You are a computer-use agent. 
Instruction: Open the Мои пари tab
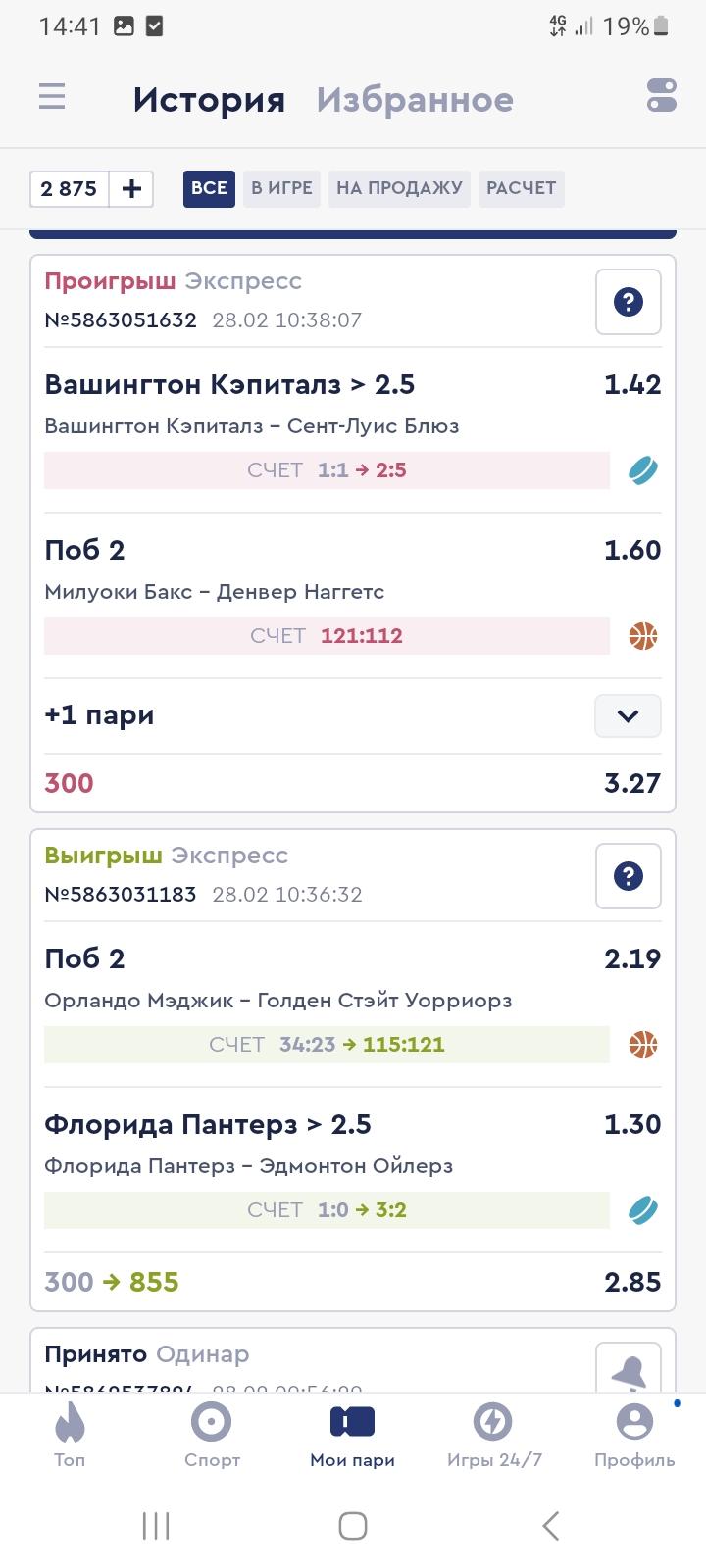coord(353,1434)
